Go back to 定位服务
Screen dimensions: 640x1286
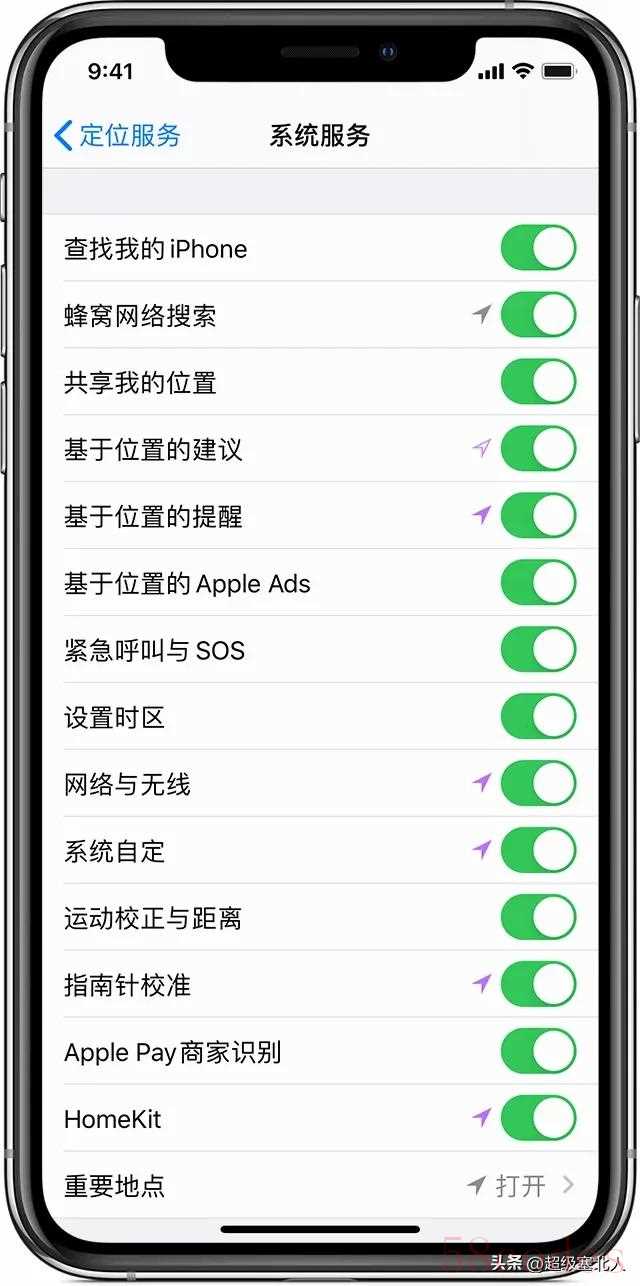click(117, 136)
